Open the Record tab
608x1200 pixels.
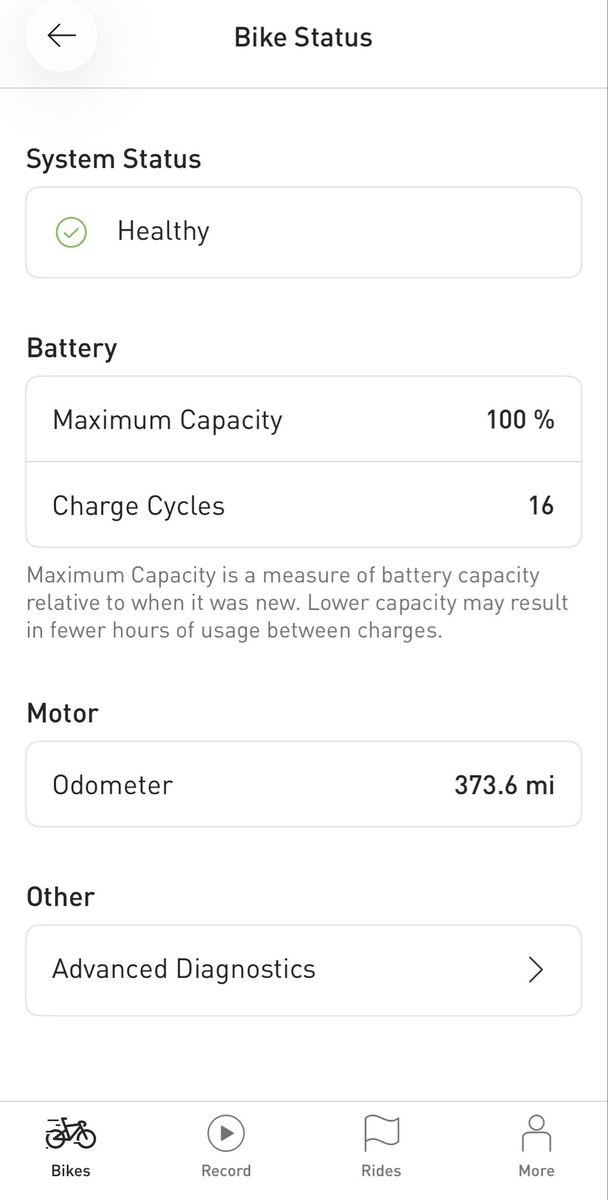pos(226,1145)
